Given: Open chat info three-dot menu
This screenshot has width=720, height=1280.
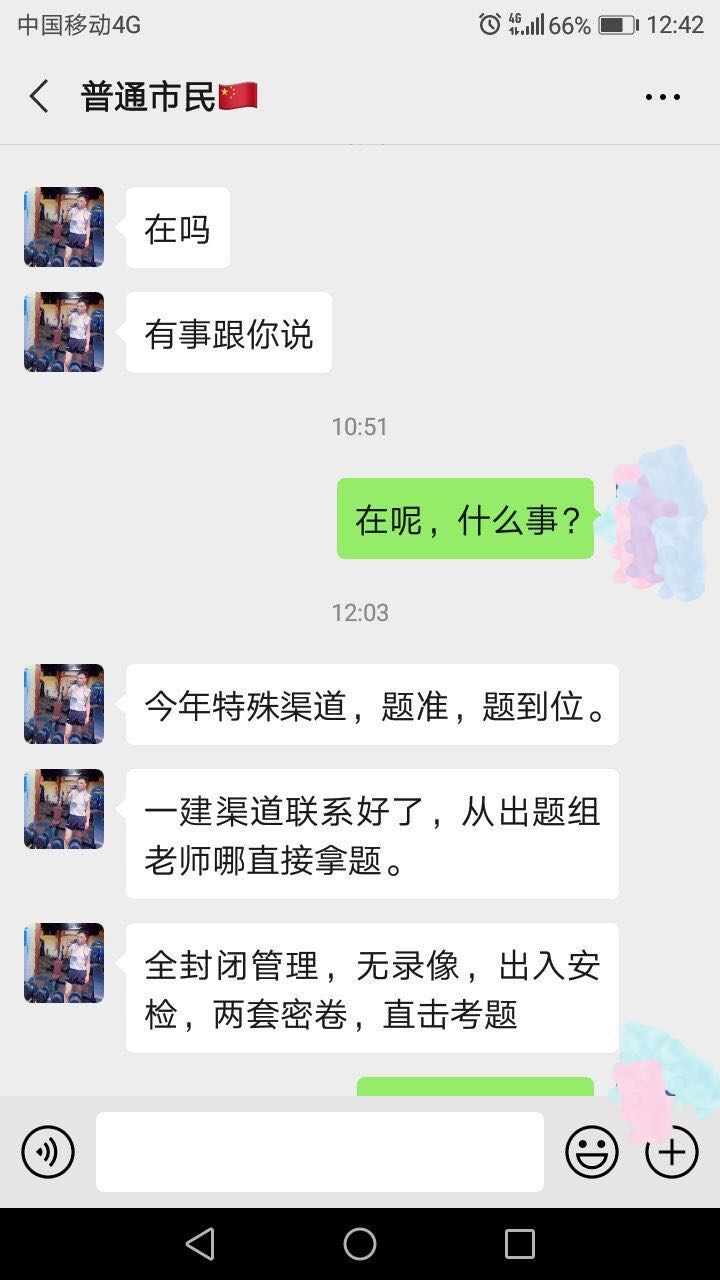Looking at the screenshot, I should point(662,97).
